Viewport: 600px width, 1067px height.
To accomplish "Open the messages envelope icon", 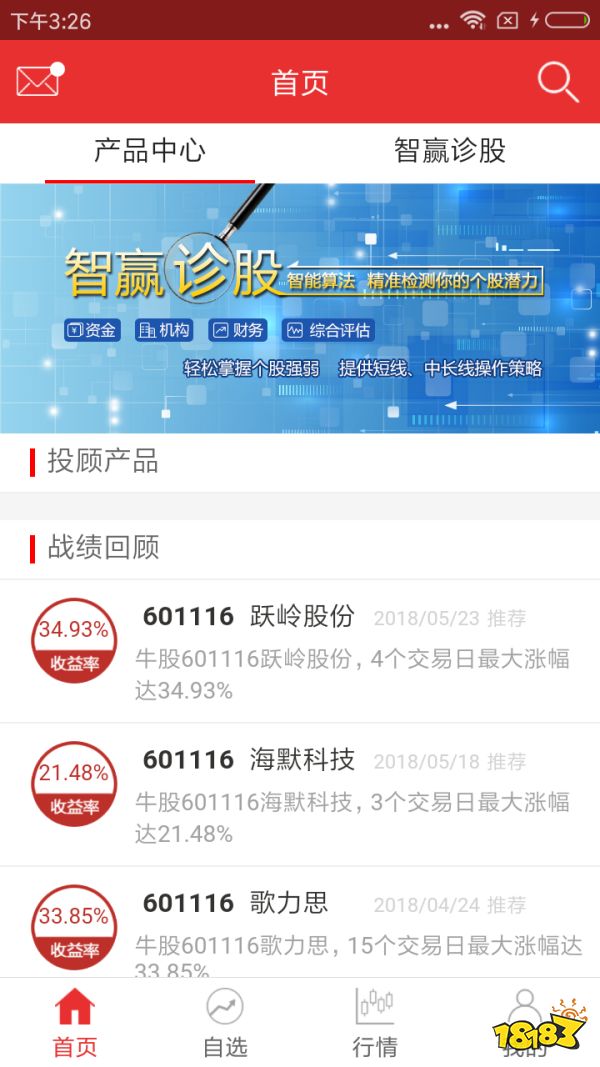I will (x=39, y=80).
